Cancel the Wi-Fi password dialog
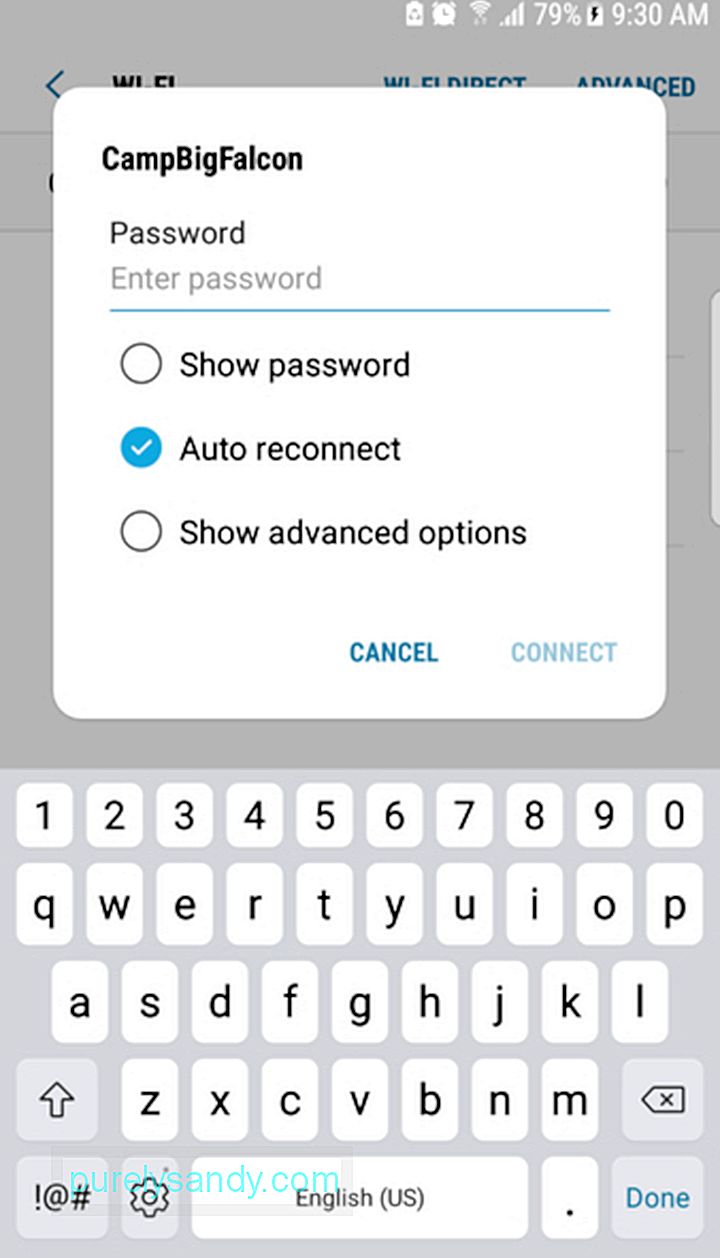 [x=394, y=653]
